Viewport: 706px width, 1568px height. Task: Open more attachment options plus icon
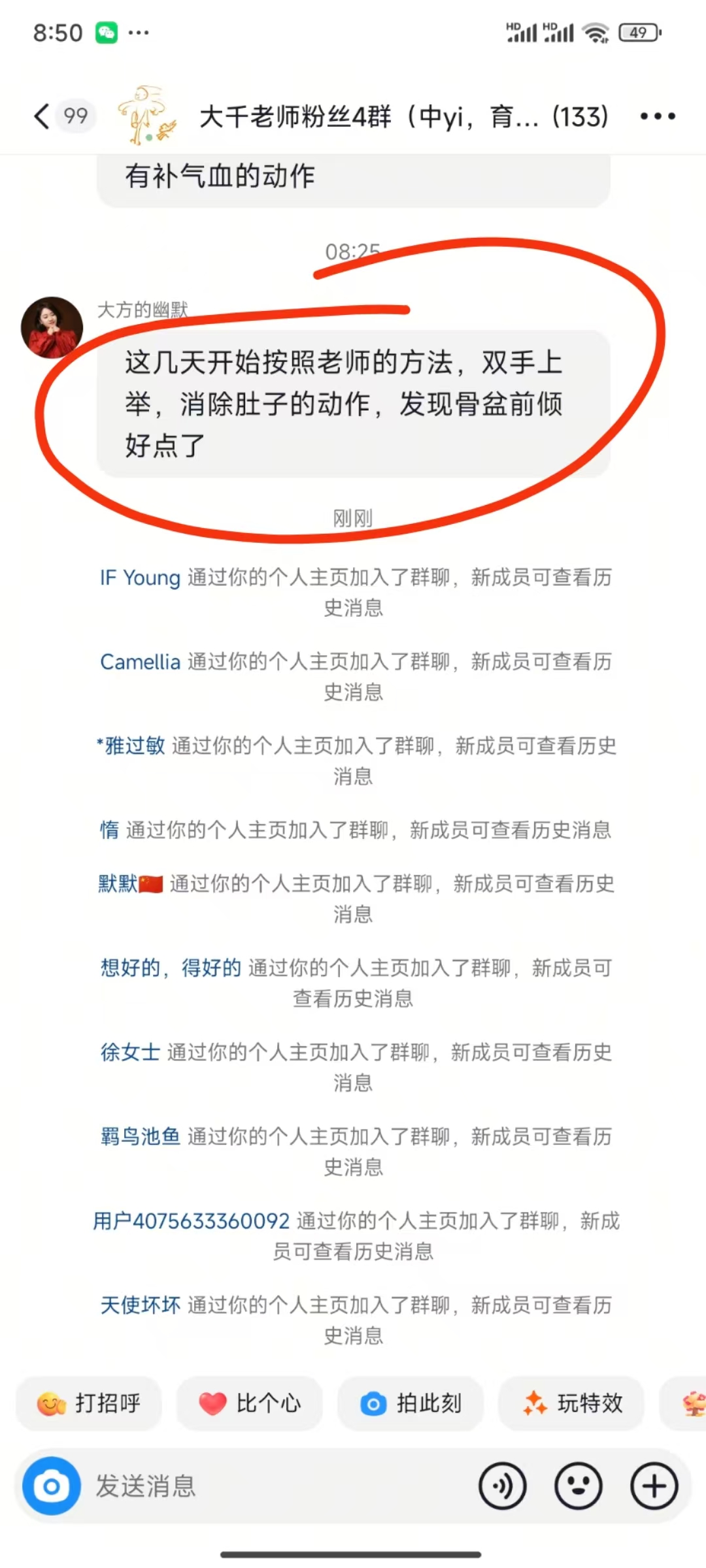[x=654, y=1486]
